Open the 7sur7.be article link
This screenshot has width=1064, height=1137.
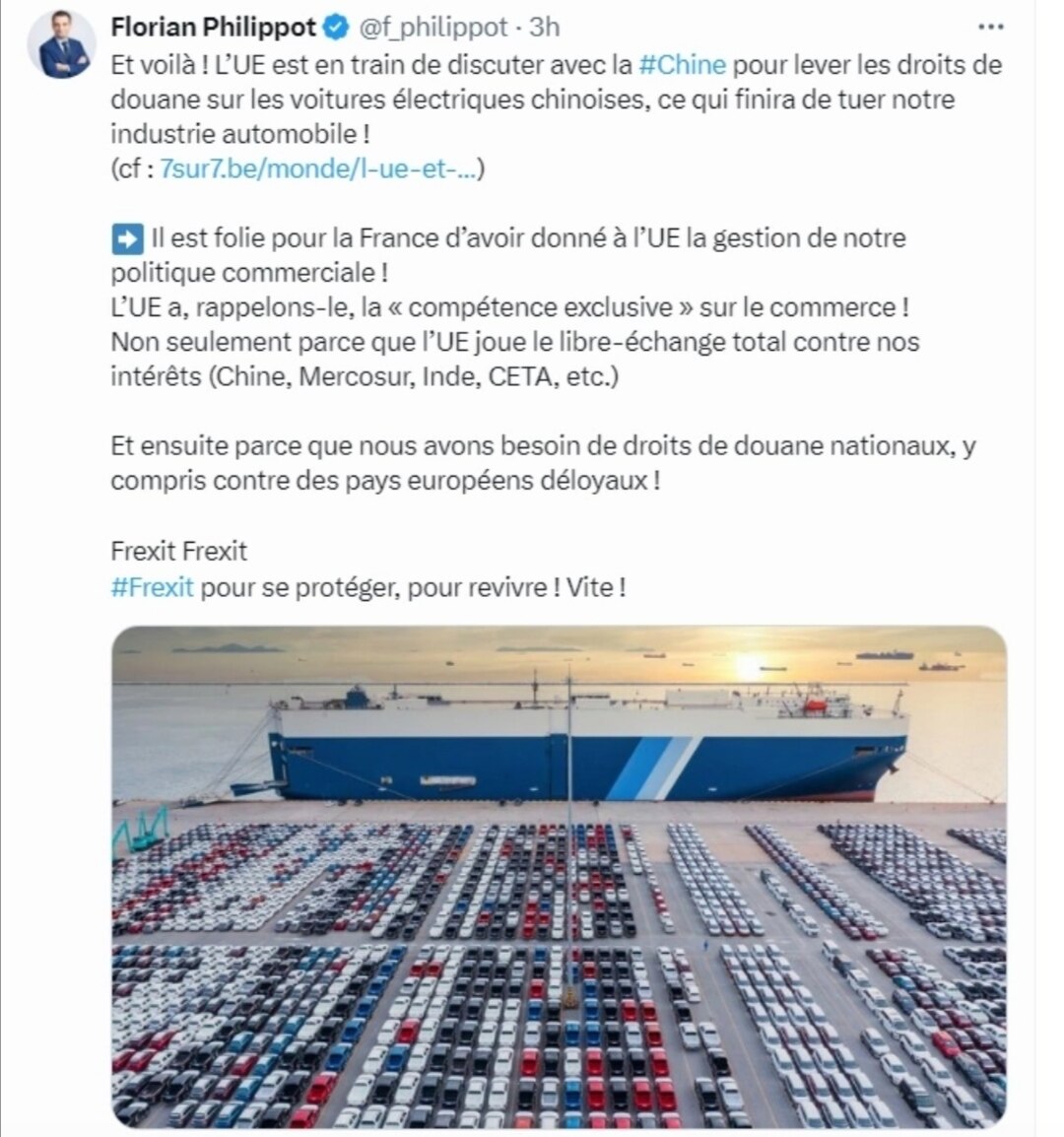pyautogui.click(x=318, y=168)
